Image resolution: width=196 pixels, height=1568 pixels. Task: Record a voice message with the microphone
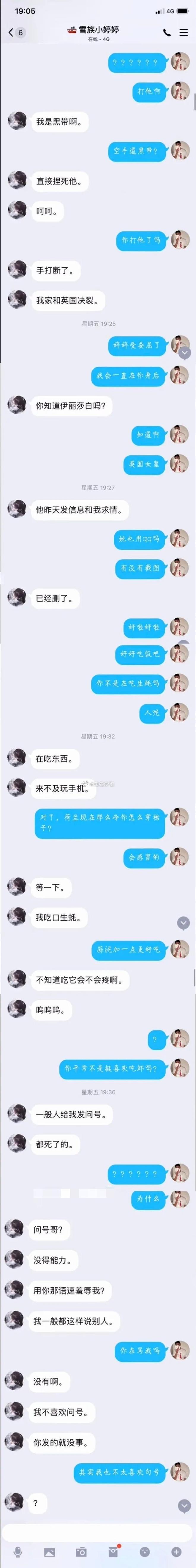click(18, 1552)
